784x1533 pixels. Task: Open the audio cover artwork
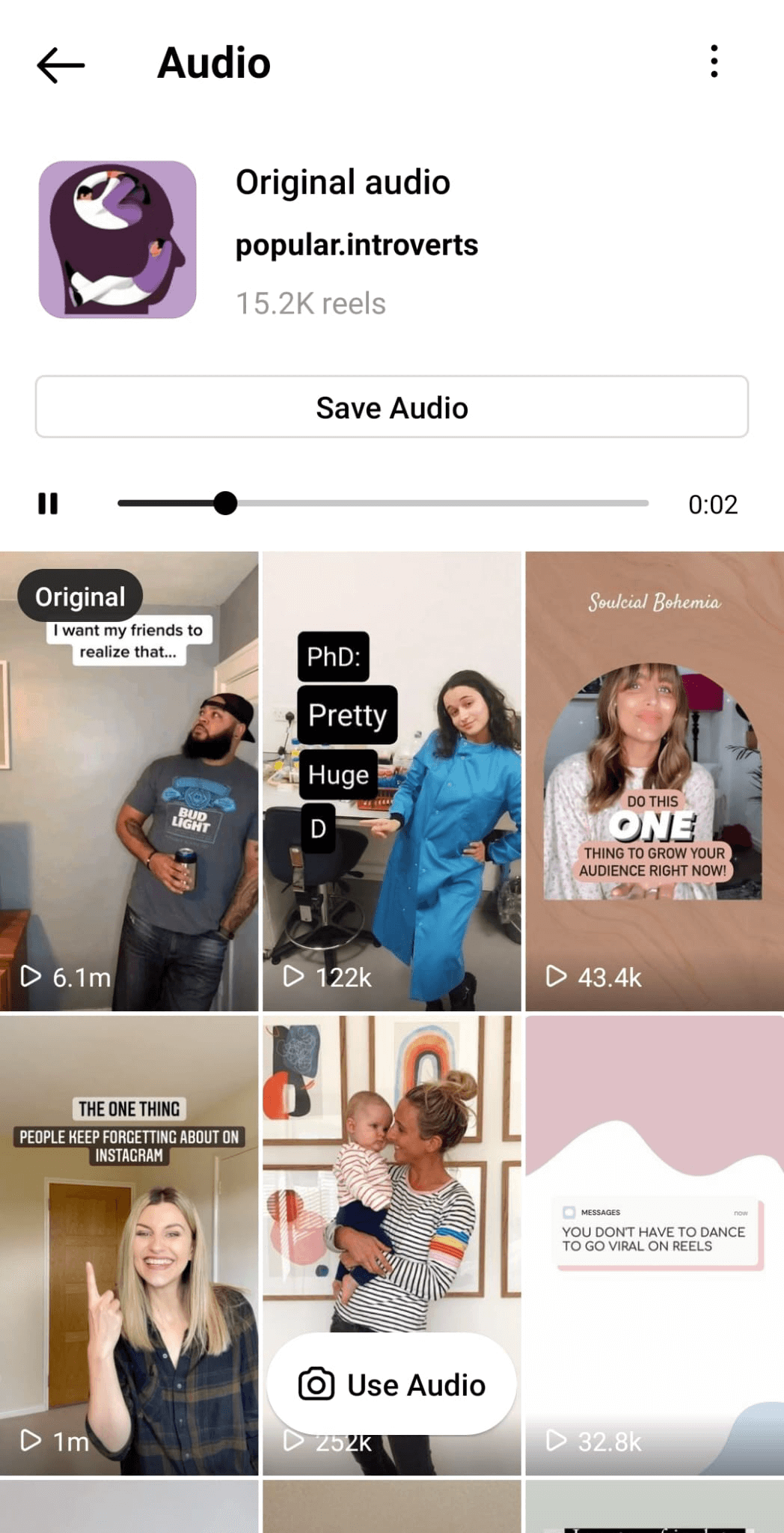117,240
